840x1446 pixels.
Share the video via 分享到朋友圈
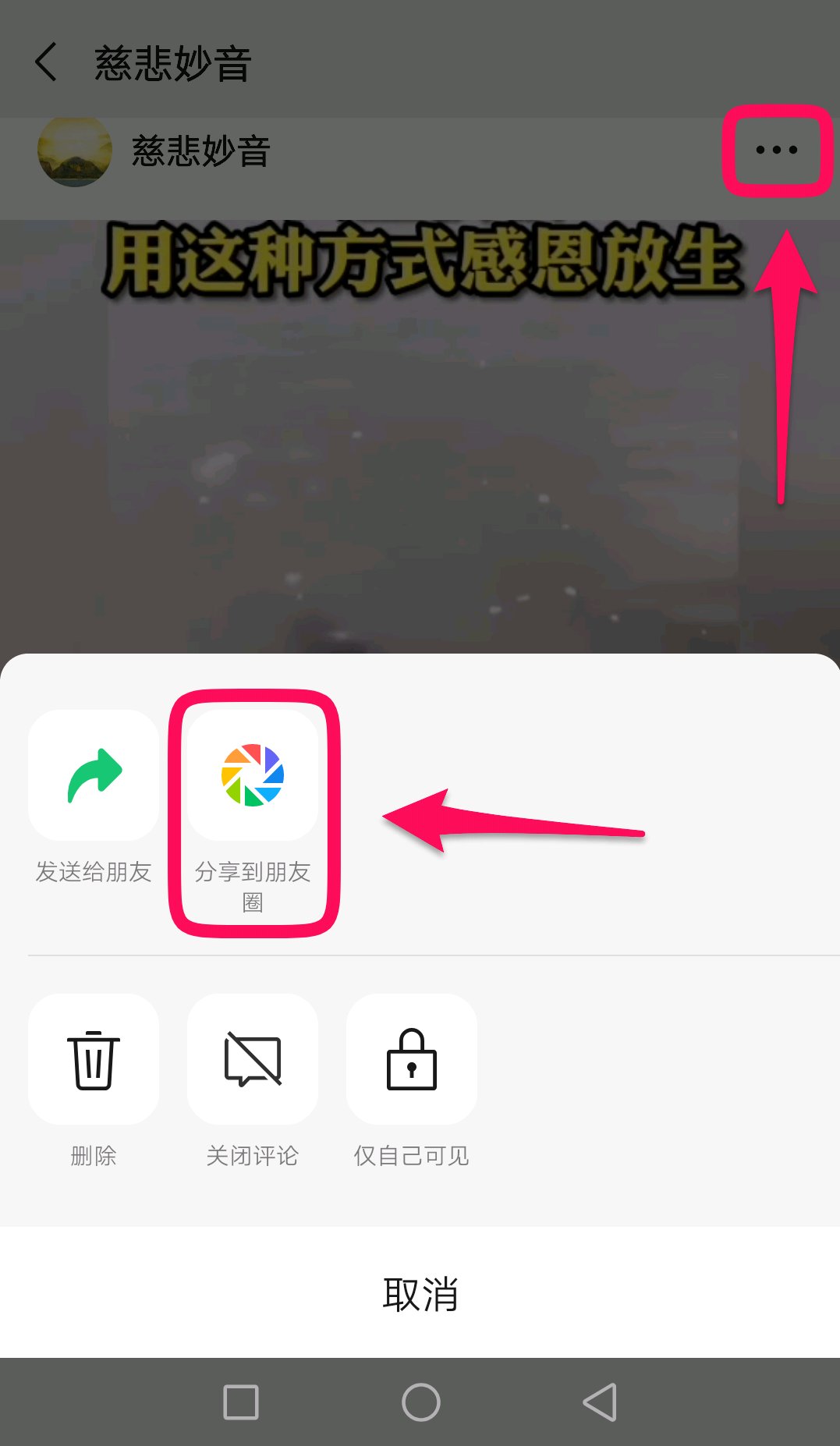pos(253,776)
